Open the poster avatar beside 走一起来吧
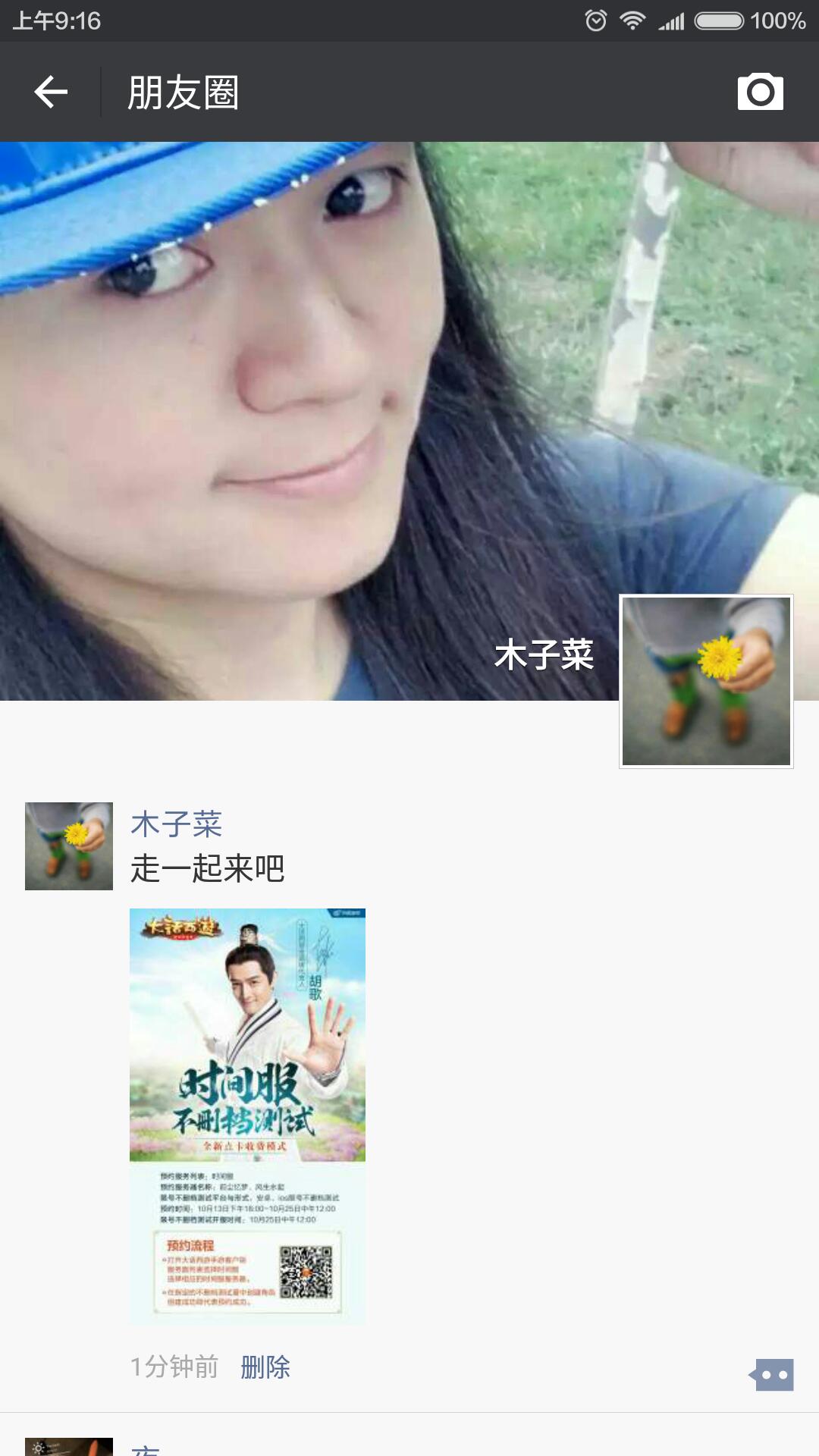 pyautogui.click(x=69, y=846)
